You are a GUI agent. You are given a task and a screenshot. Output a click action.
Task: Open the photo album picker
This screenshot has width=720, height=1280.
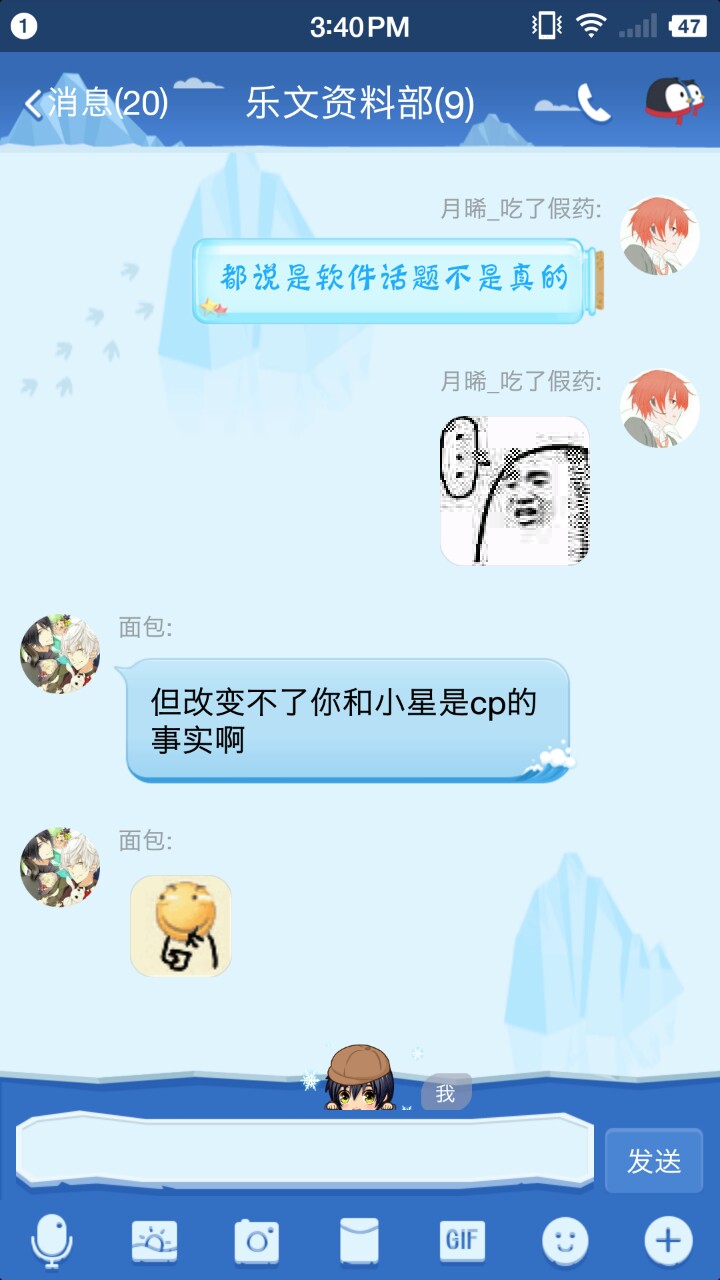155,1242
